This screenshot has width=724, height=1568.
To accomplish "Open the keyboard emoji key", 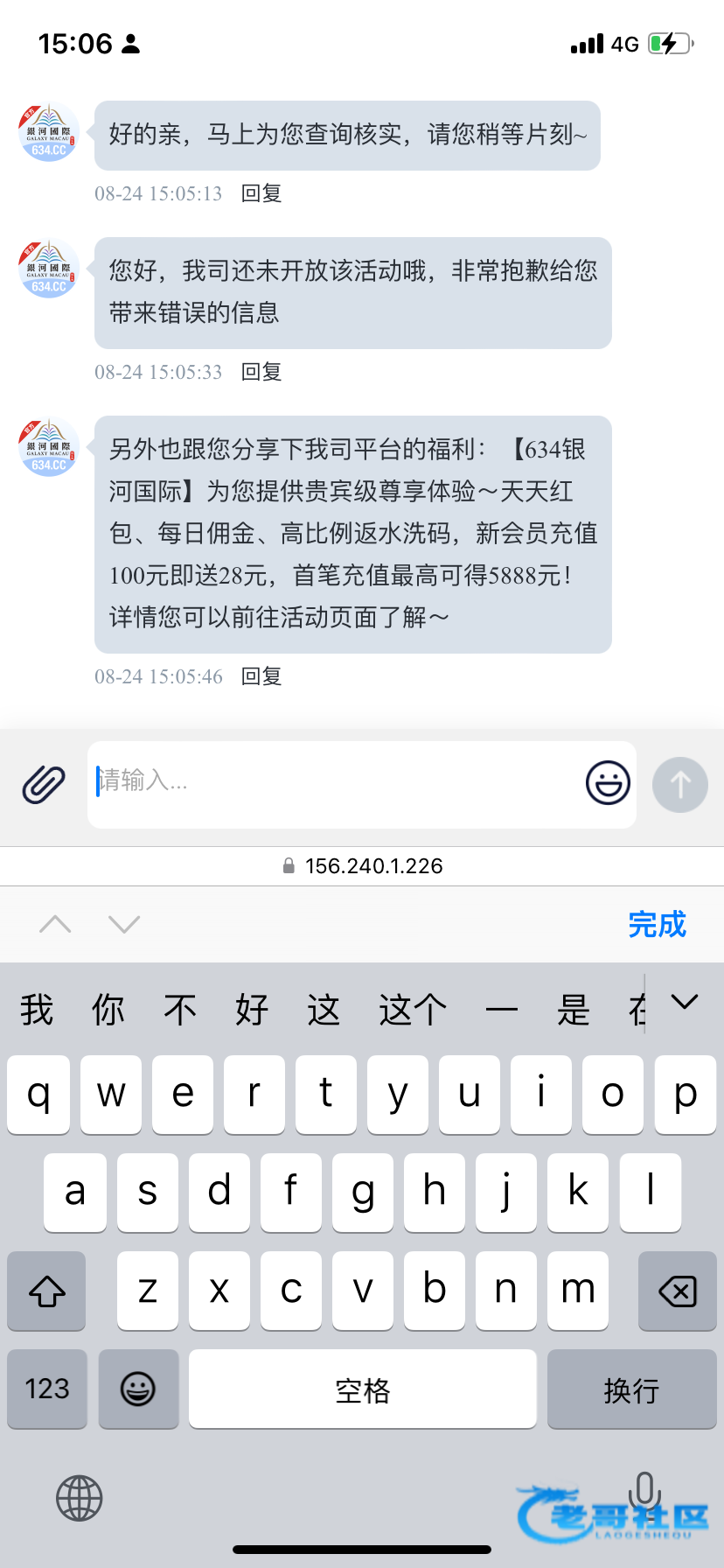I will point(138,1389).
